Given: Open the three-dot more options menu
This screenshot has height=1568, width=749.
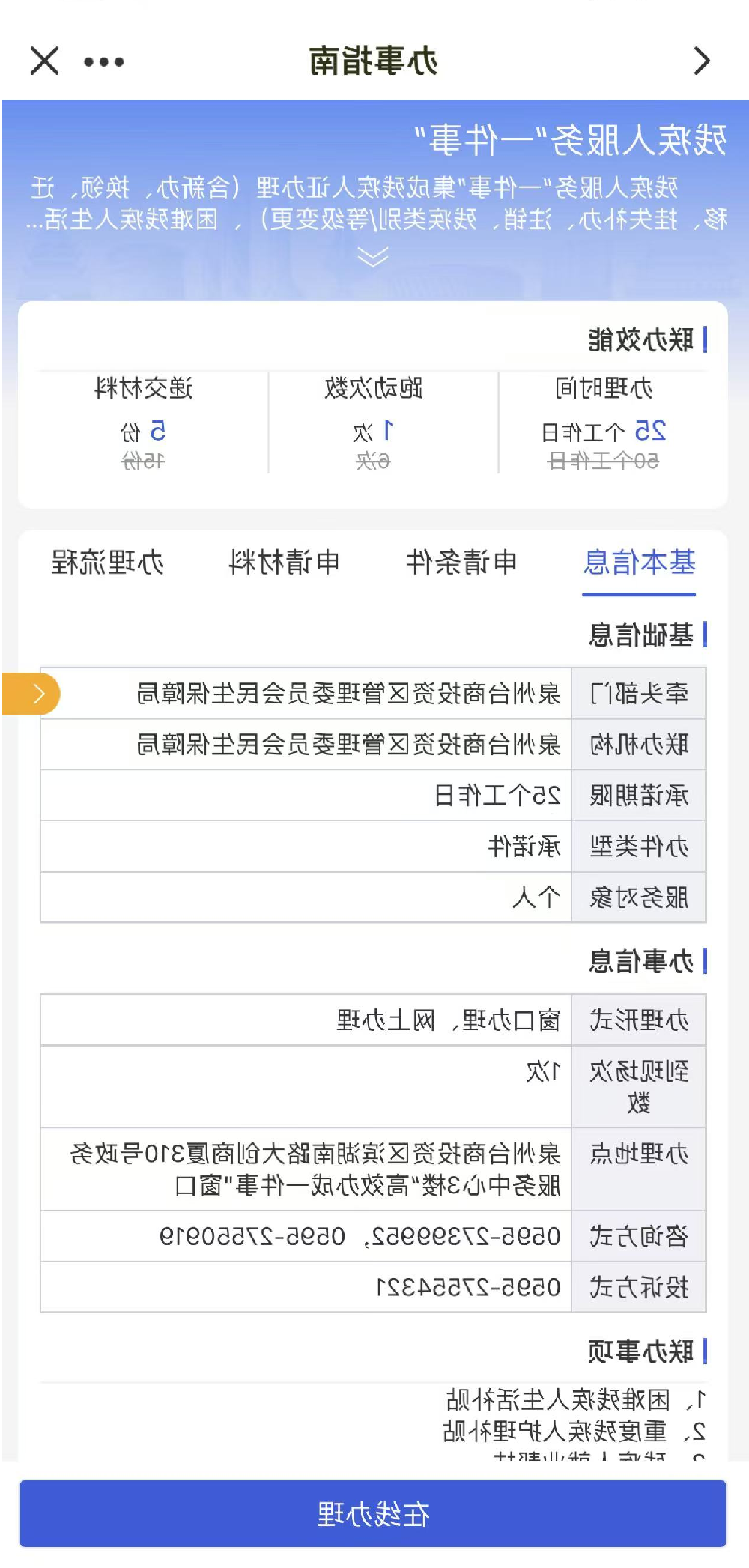Looking at the screenshot, I should point(104,61).
